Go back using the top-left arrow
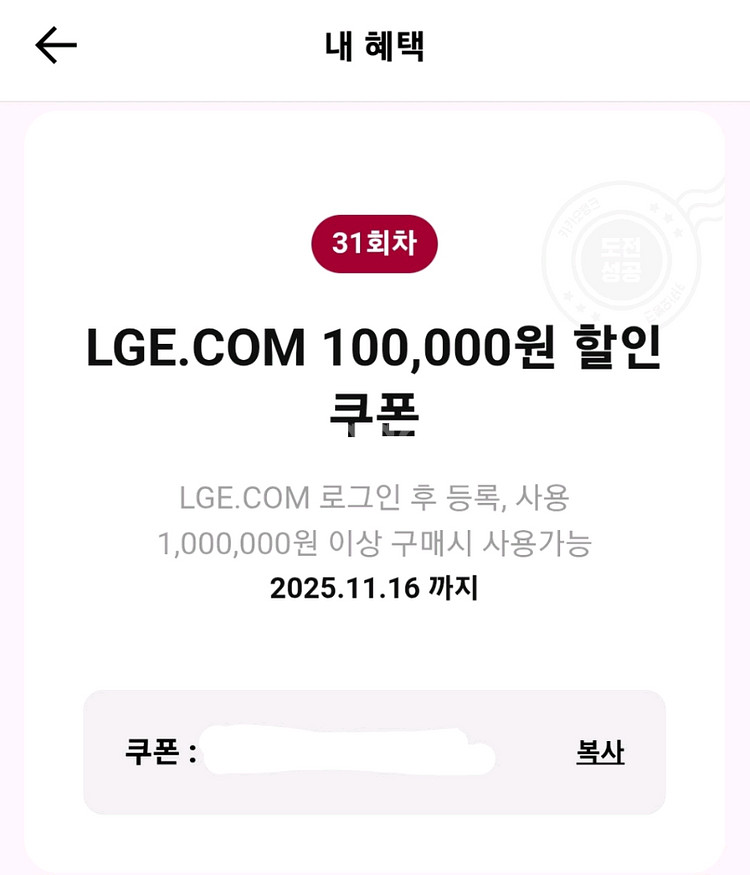Image resolution: width=750 pixels, height=875 pixels. [x=56, y=46]
